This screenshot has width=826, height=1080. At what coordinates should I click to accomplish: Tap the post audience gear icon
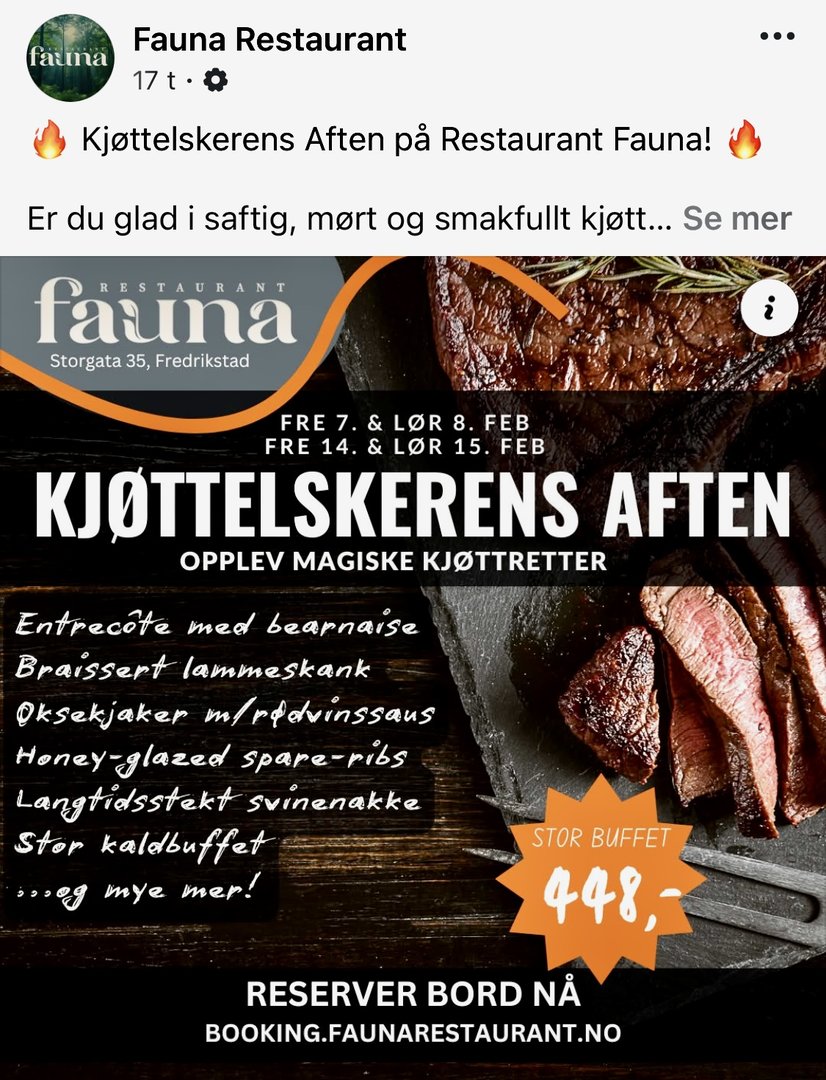[215, 81]
